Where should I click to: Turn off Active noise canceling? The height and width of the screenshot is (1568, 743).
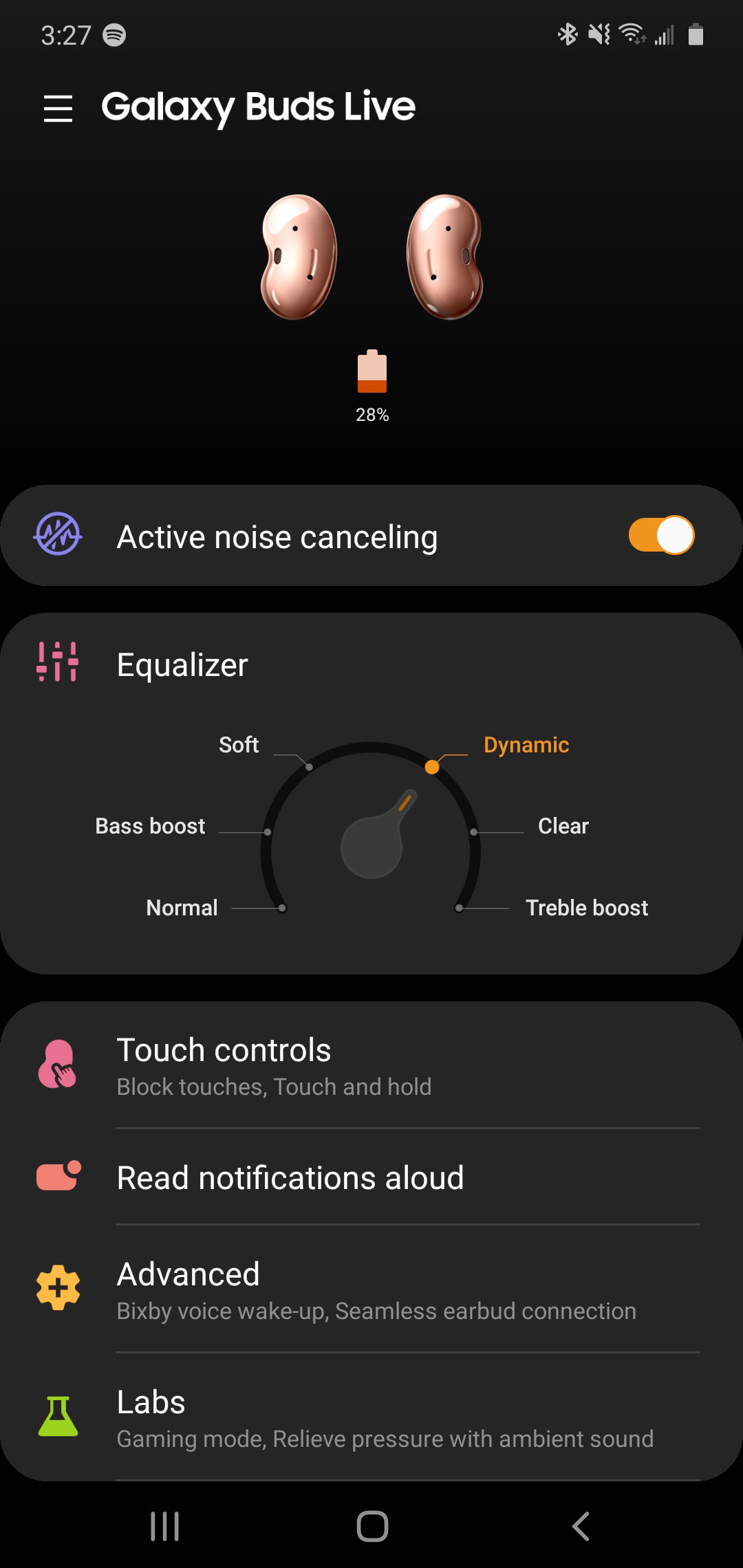coord(660,535)
